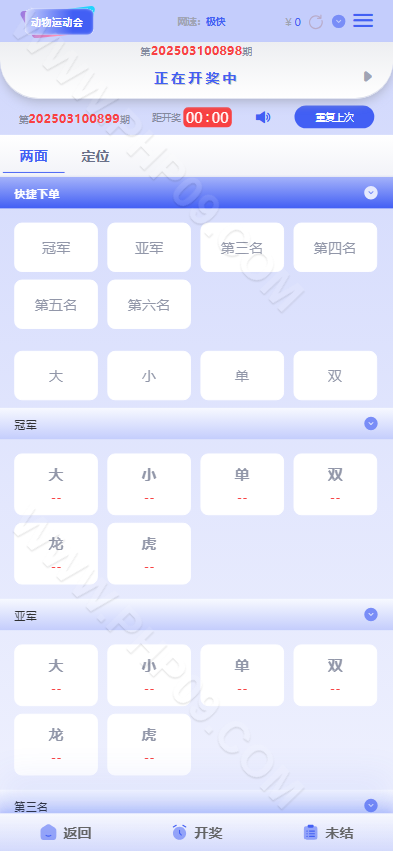Collapse the 快捷下单 section
Viewport: 393px width, 851px height.
[x=371, y=193]
